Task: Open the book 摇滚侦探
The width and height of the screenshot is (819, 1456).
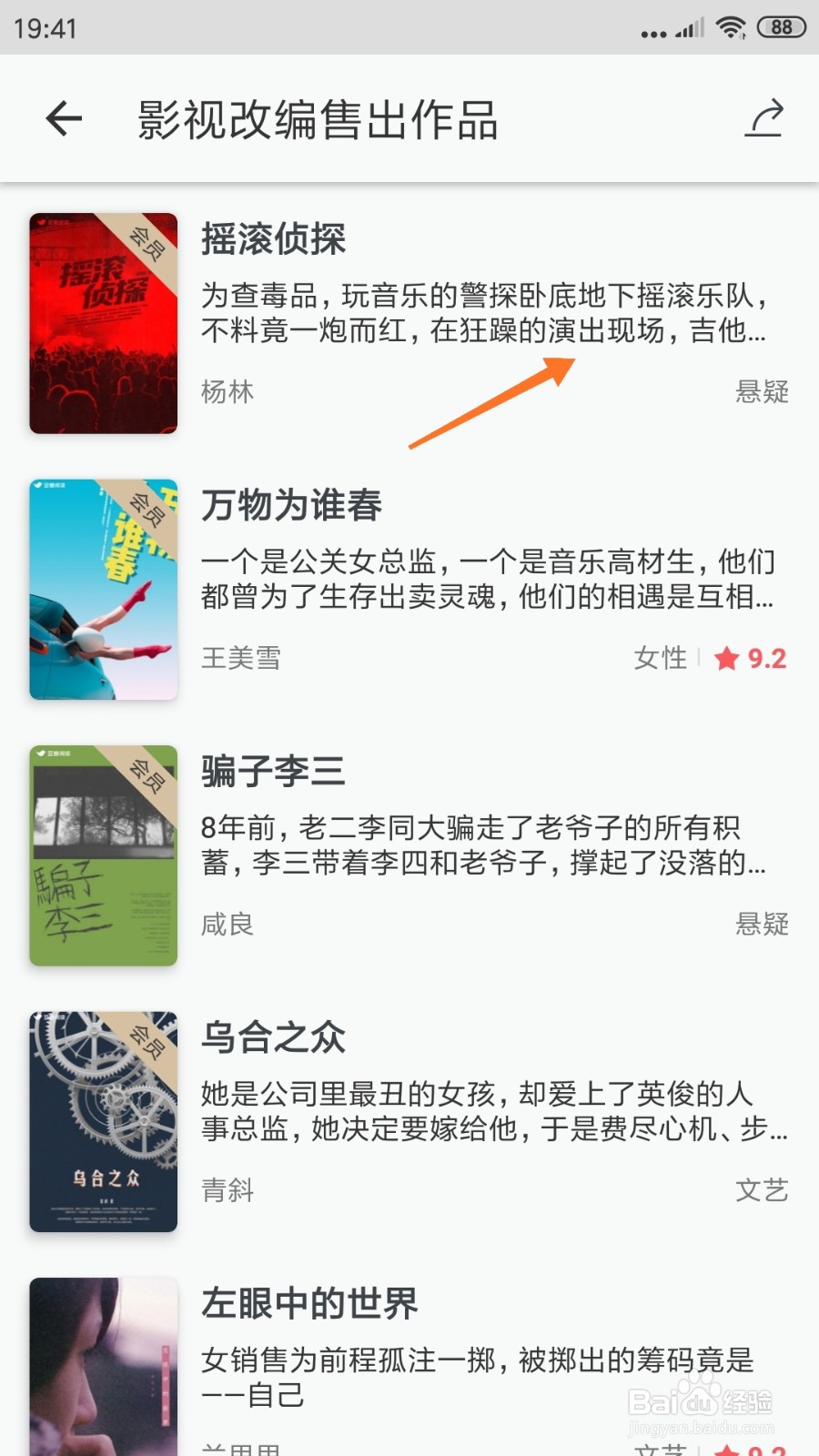Action: tap(409, 323)
